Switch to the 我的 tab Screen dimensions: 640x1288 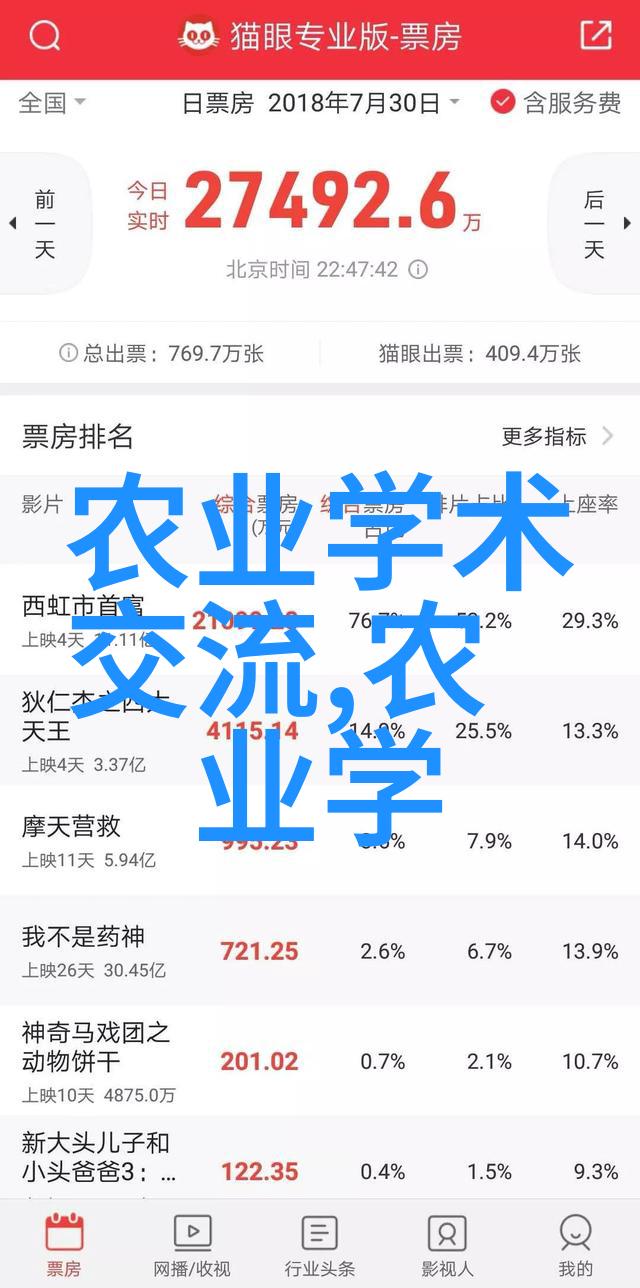tap(576, 1244)
